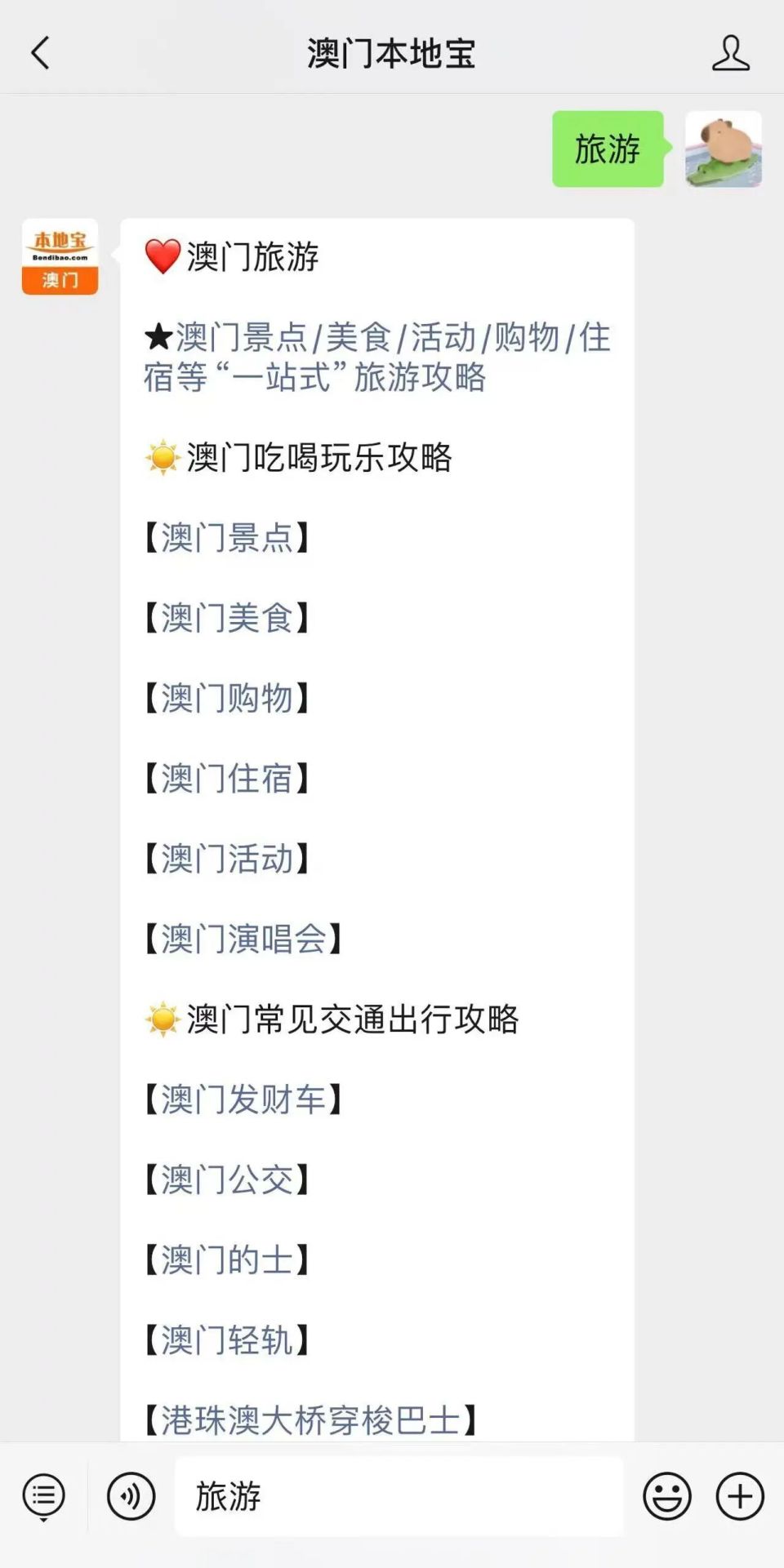
Task: Tap the green 旅游 message bubble
Action: coord(608,149)
